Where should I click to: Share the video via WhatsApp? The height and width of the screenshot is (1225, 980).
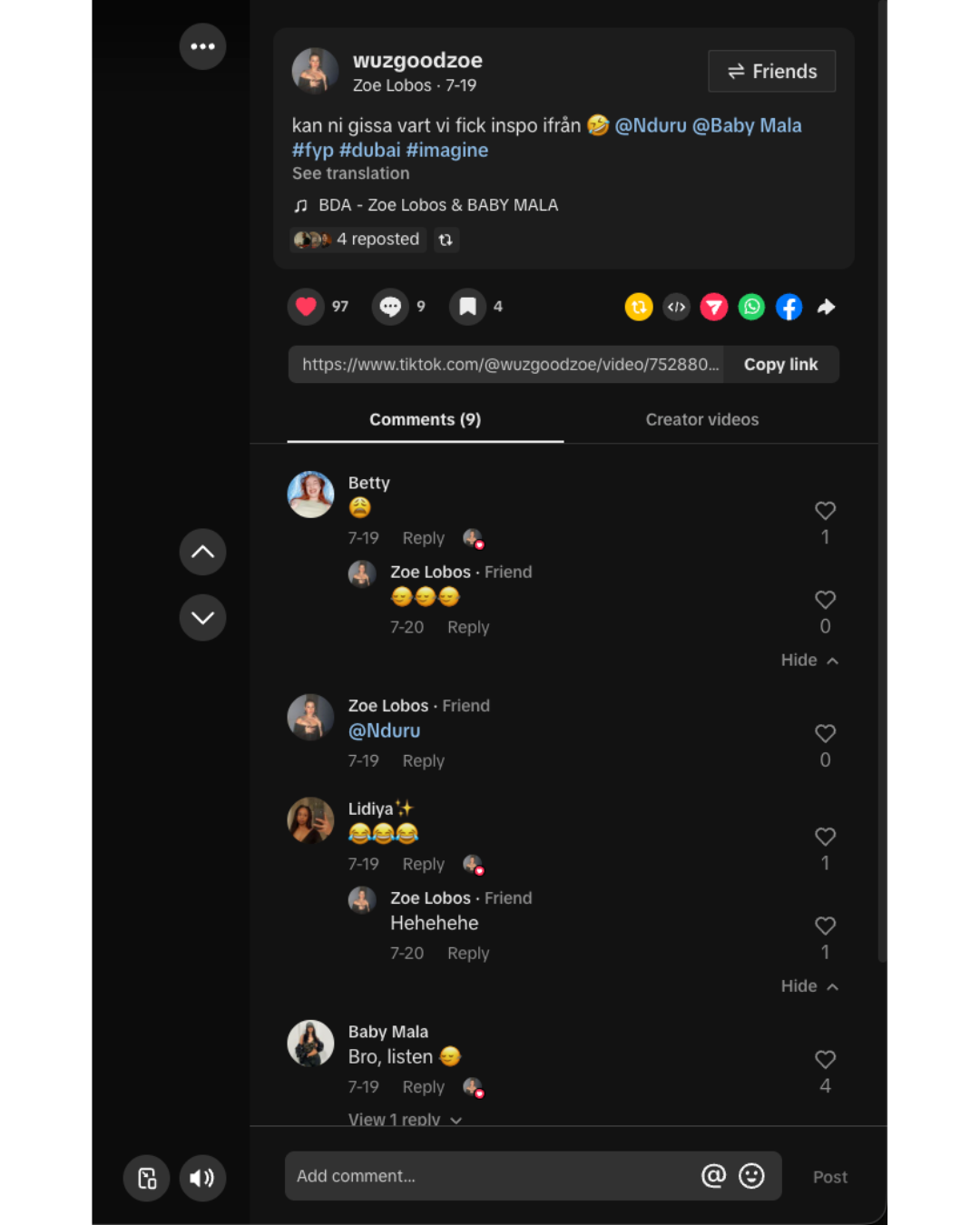pos(751,307)
